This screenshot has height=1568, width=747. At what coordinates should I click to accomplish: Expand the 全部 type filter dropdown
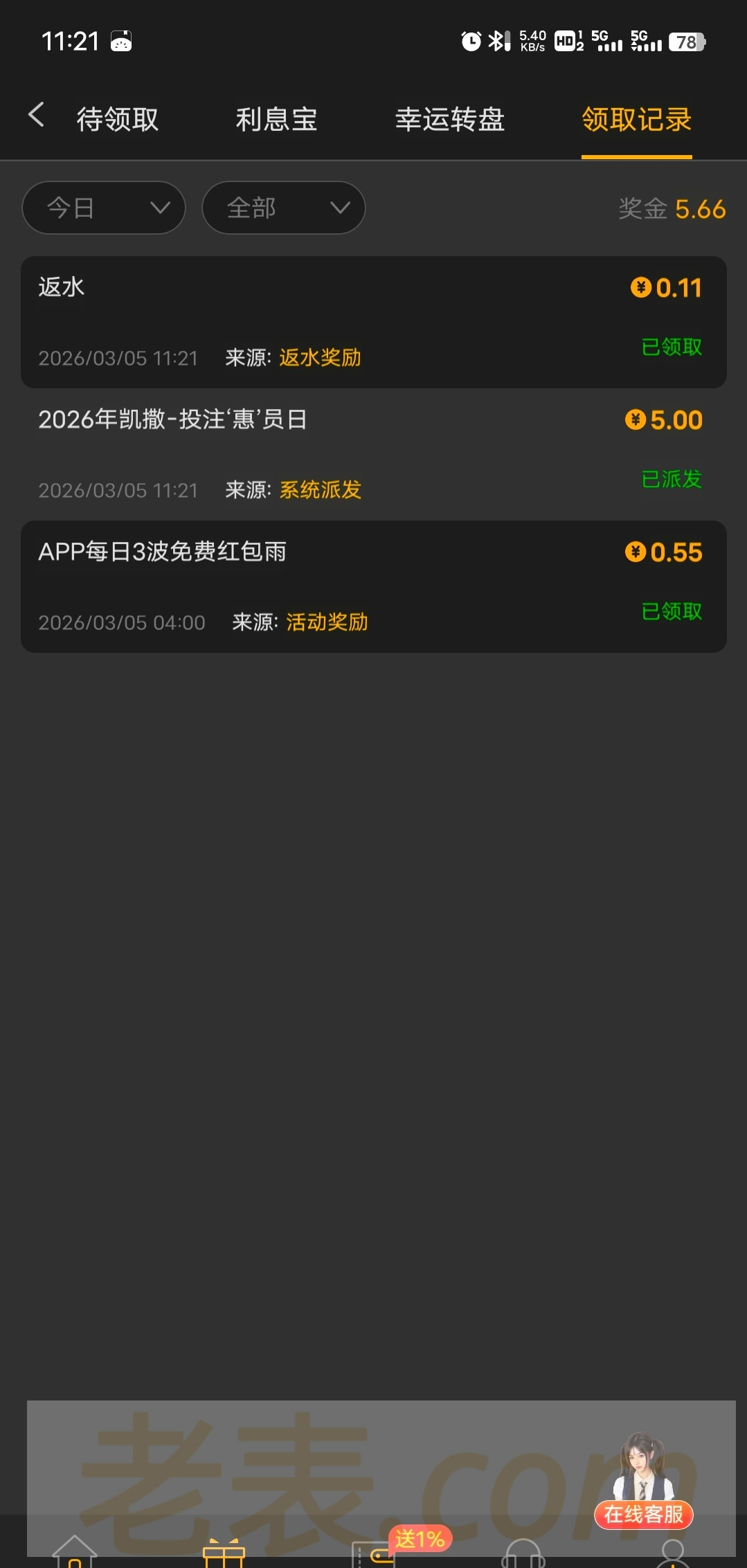[x=283, y=208]
